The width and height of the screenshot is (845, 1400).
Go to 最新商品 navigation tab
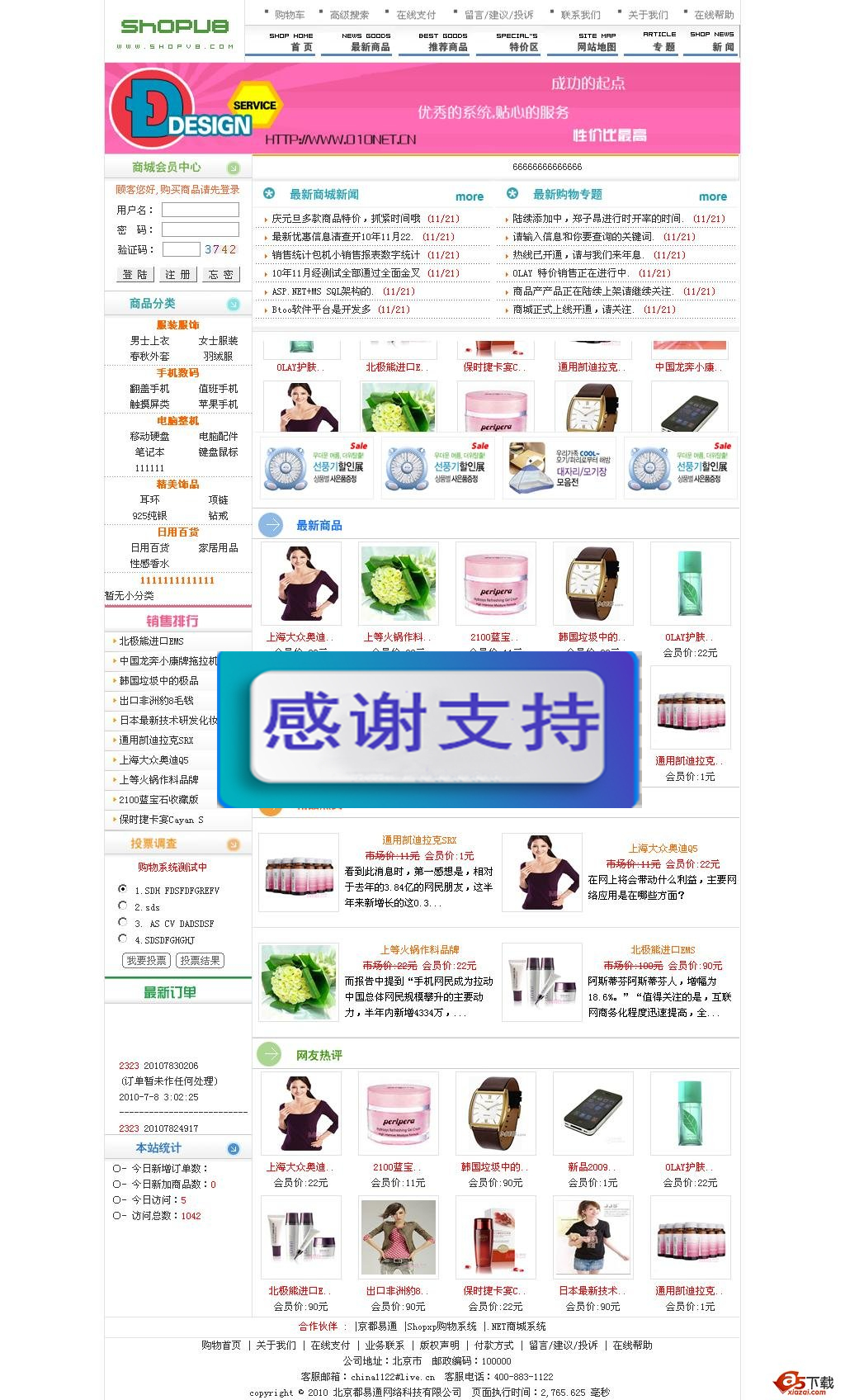coord(370,47)
